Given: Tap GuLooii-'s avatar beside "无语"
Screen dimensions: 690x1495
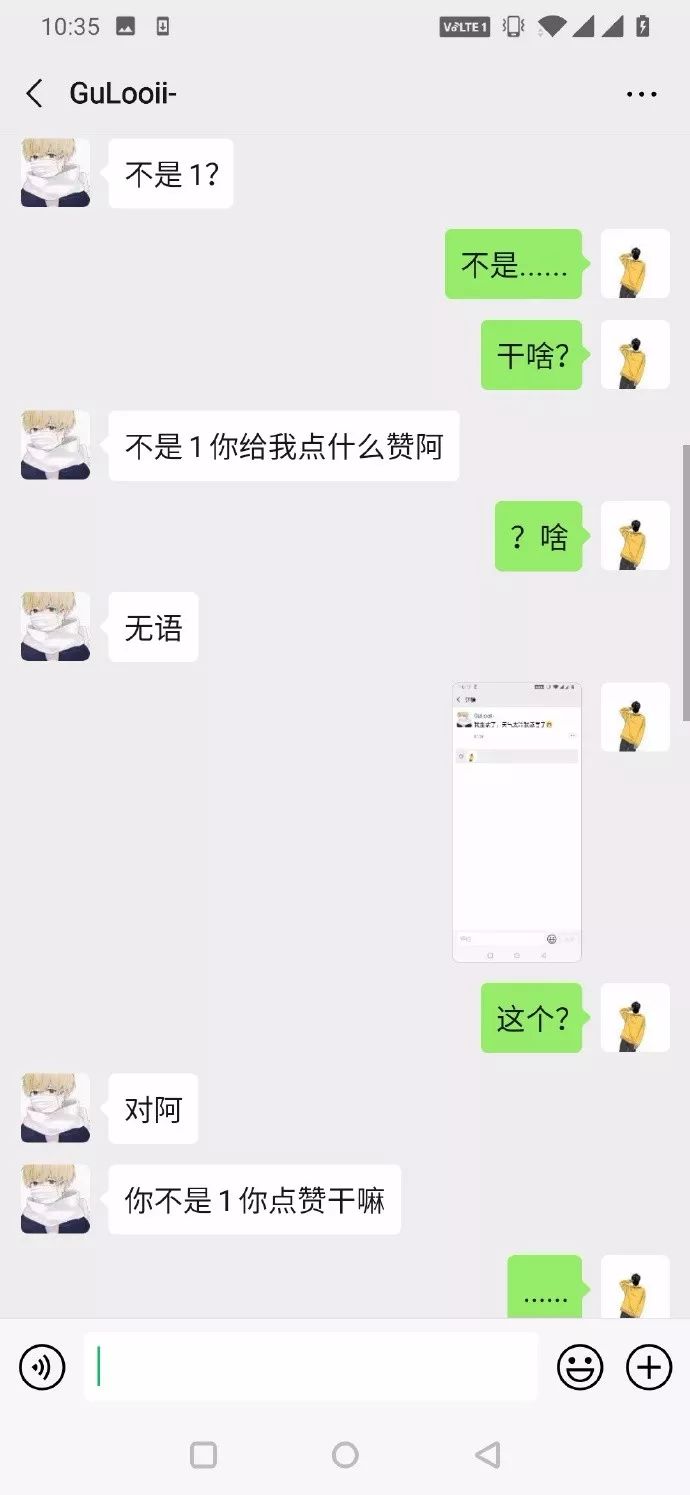Looking at the screenshot, I should tap(55, 626).
